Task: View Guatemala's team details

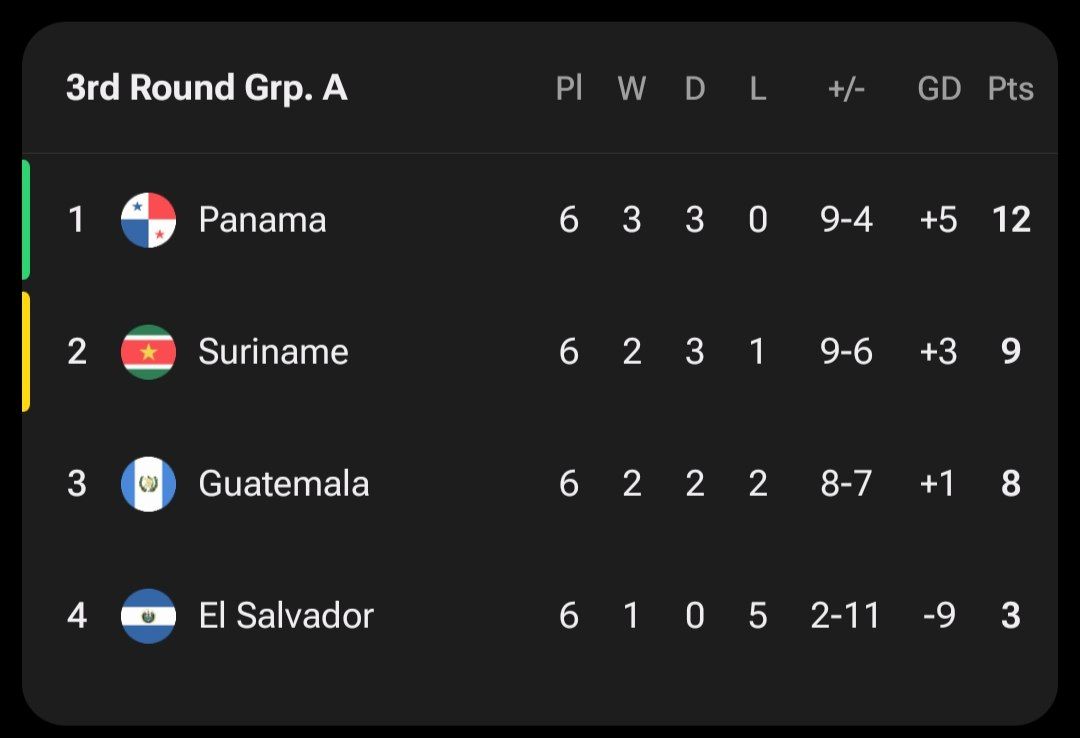Action: [x=283, y=484]
